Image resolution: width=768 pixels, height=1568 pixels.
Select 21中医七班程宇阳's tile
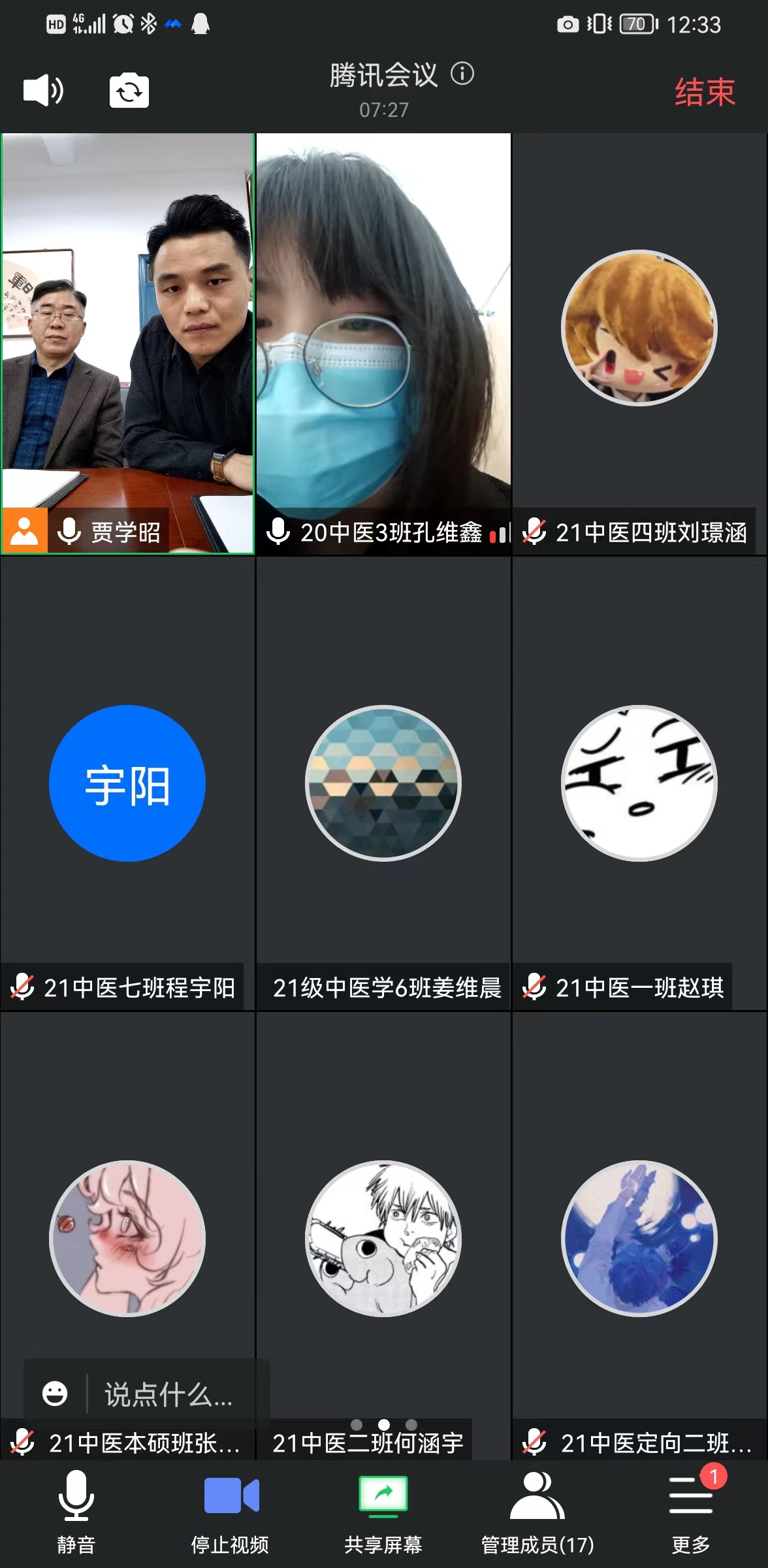point(128,783)
